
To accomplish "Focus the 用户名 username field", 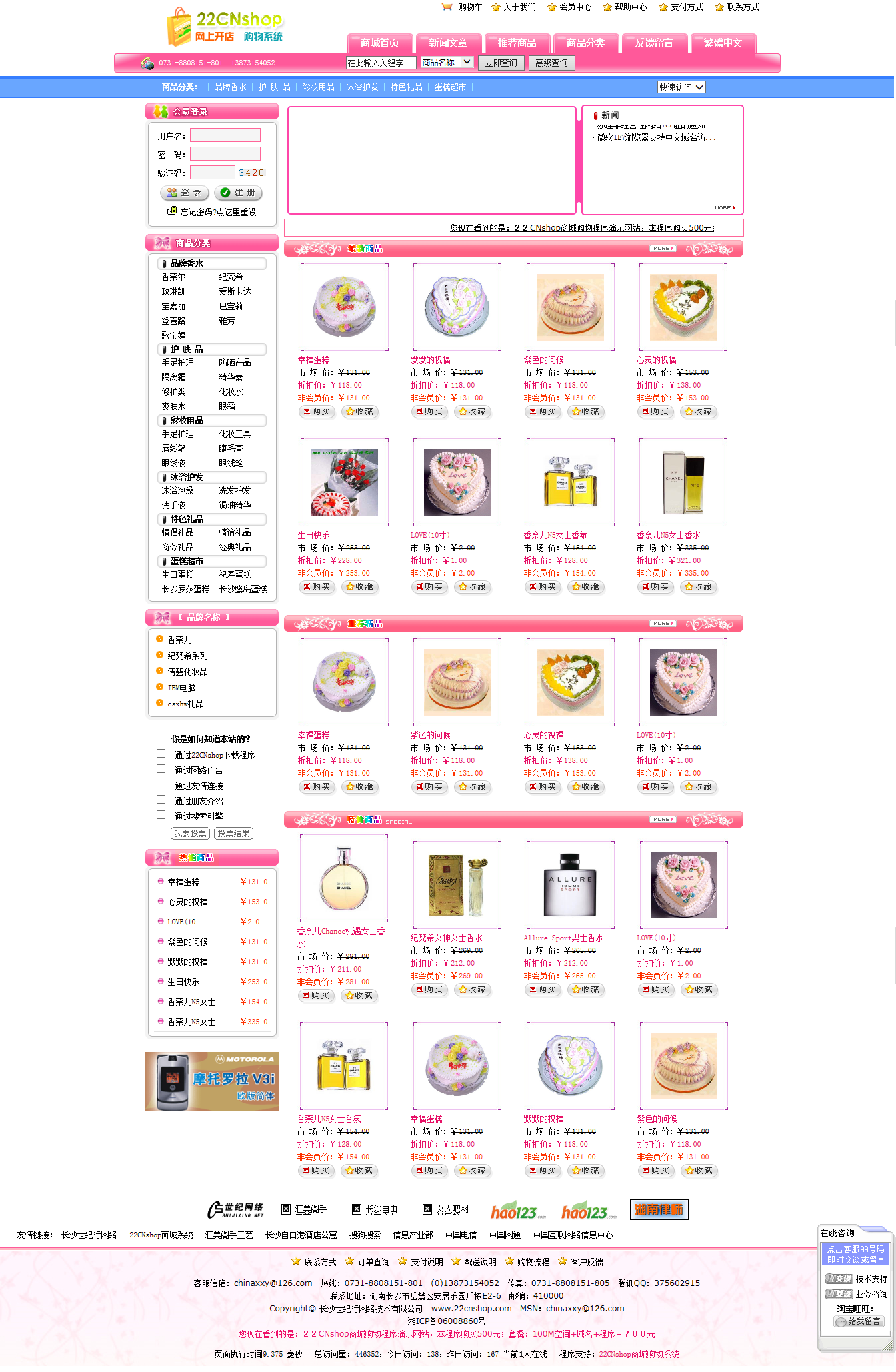I will (x=225, y=135).
